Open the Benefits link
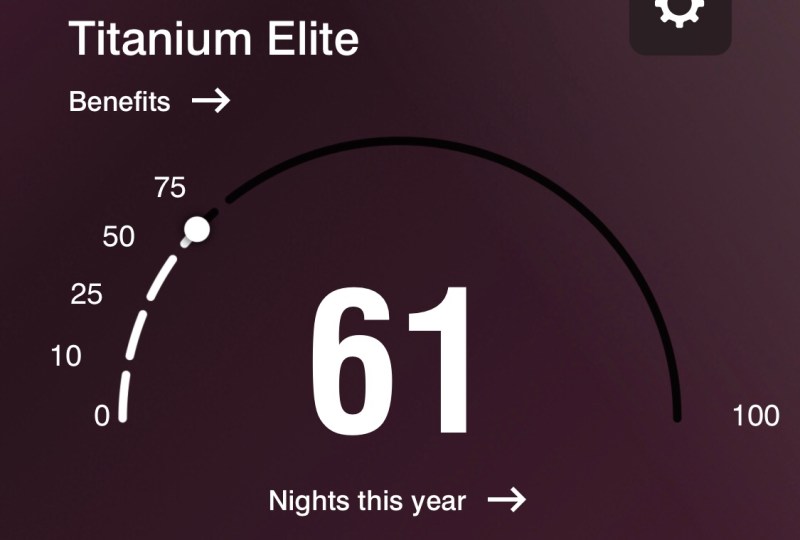This screenshot has width=800, height=540. (149, 101)
